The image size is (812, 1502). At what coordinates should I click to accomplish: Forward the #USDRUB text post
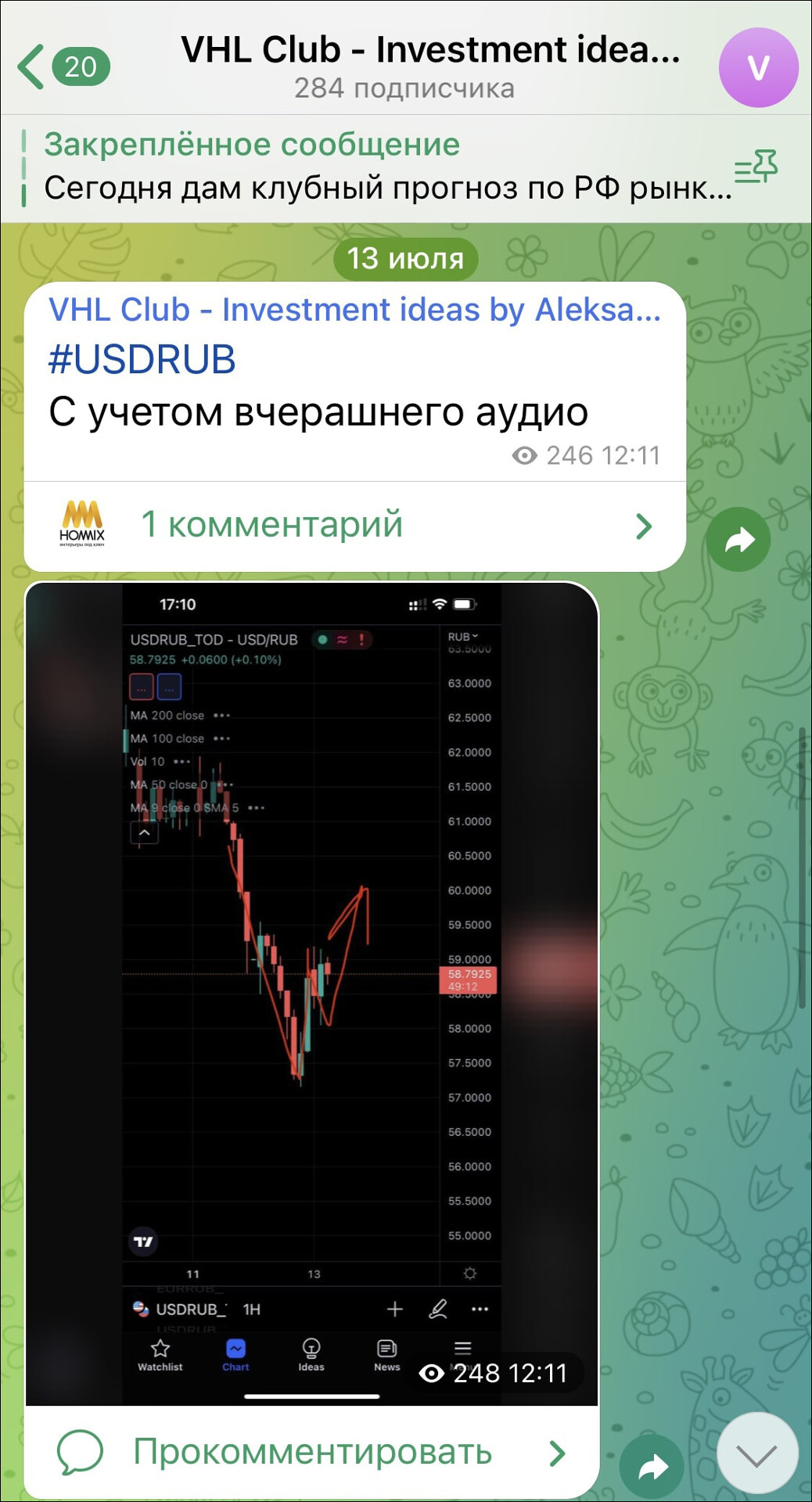(738, 540)
